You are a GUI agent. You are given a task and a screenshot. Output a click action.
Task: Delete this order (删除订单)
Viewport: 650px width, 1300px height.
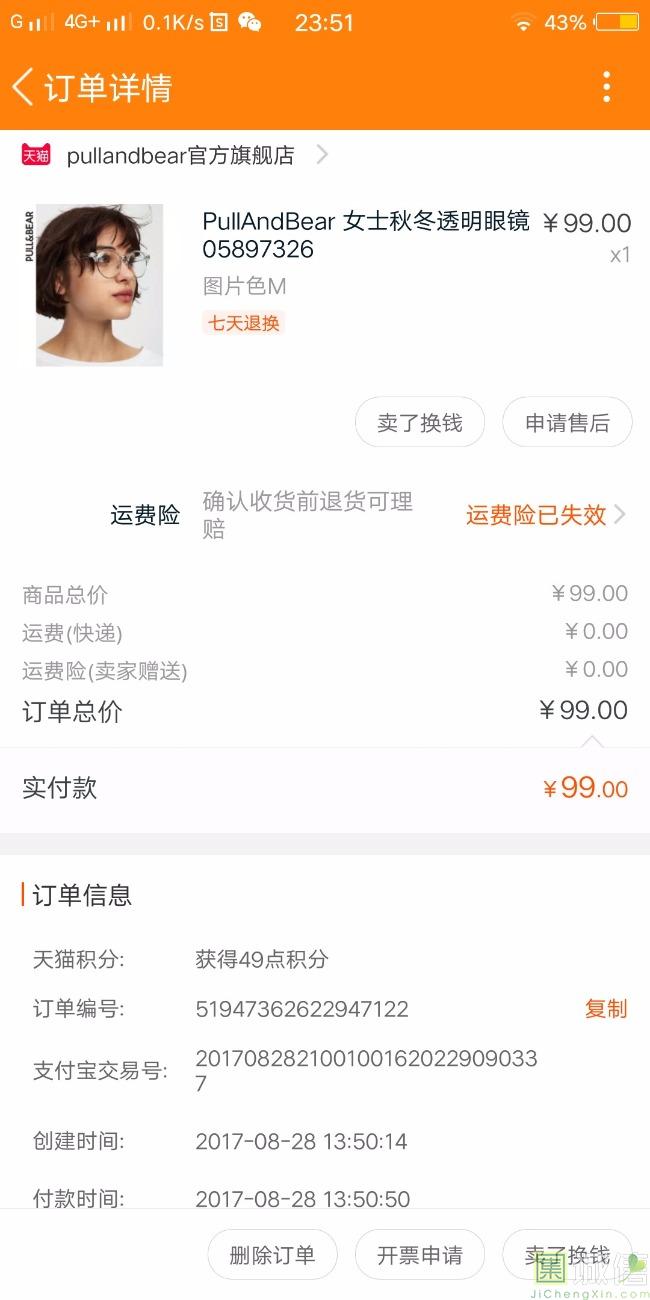tap(272, 1255)
